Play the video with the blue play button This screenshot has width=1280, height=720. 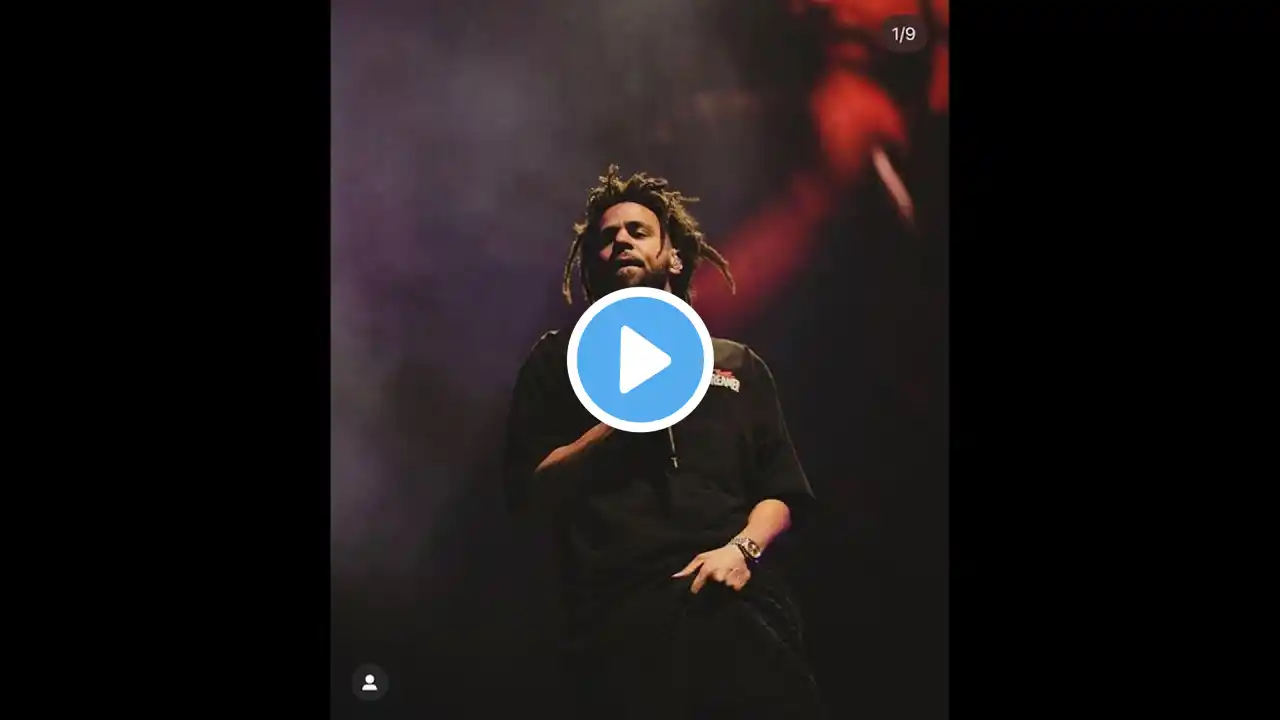640,360
